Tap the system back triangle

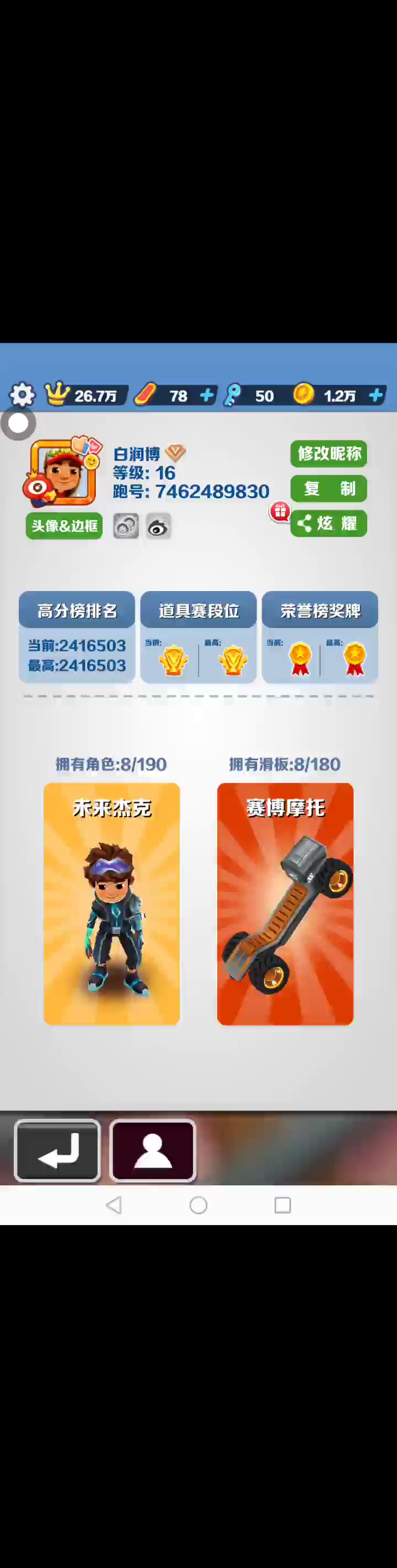(x=114, y=1205)
